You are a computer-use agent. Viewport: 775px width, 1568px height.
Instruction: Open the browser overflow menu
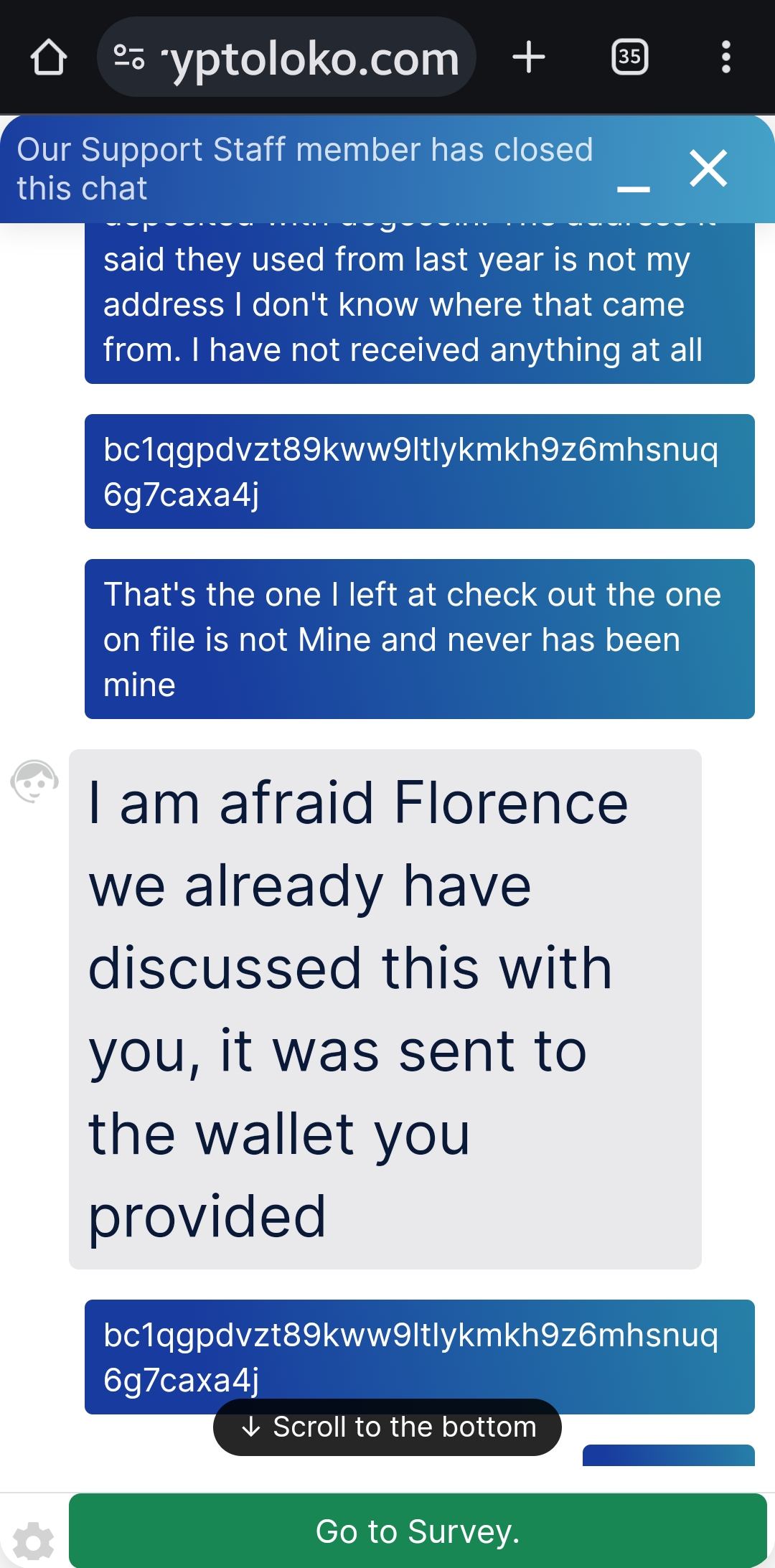(x=725, y=57)
